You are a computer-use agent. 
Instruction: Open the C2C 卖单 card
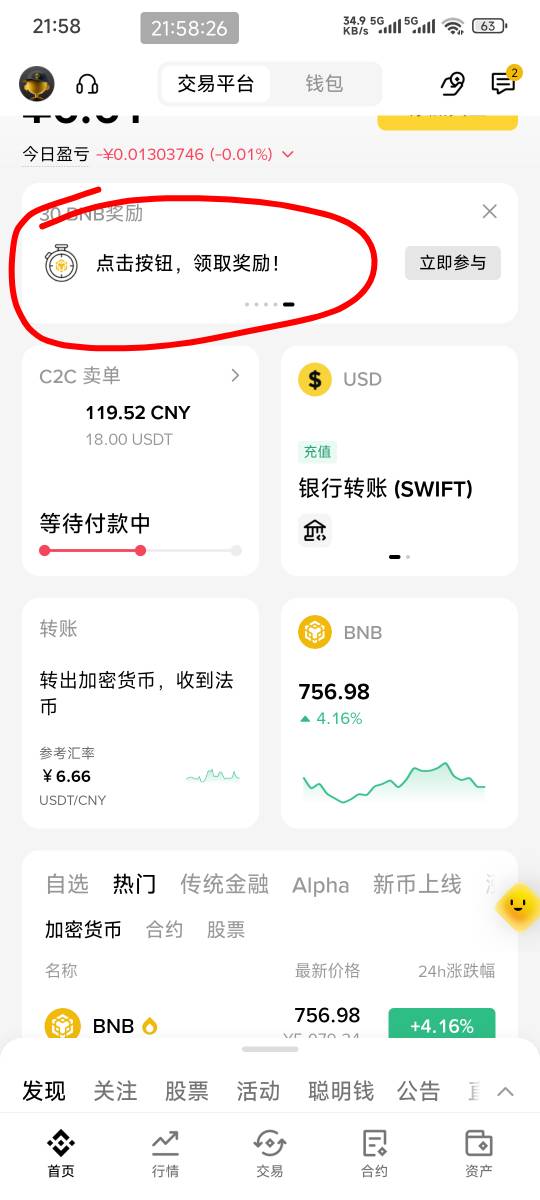pos(140,461)
